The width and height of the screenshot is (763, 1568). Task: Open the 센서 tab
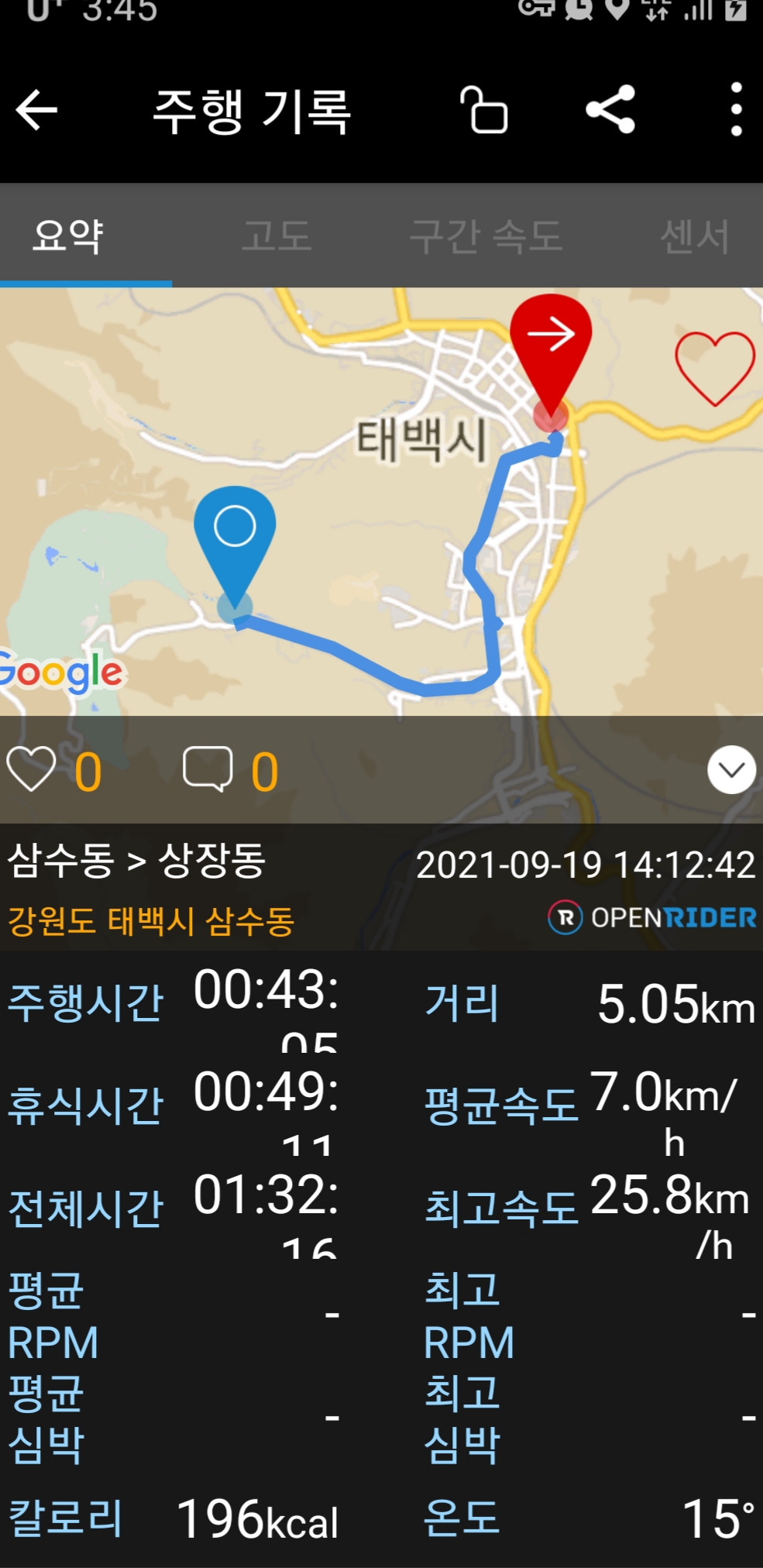tap(694, 236)
